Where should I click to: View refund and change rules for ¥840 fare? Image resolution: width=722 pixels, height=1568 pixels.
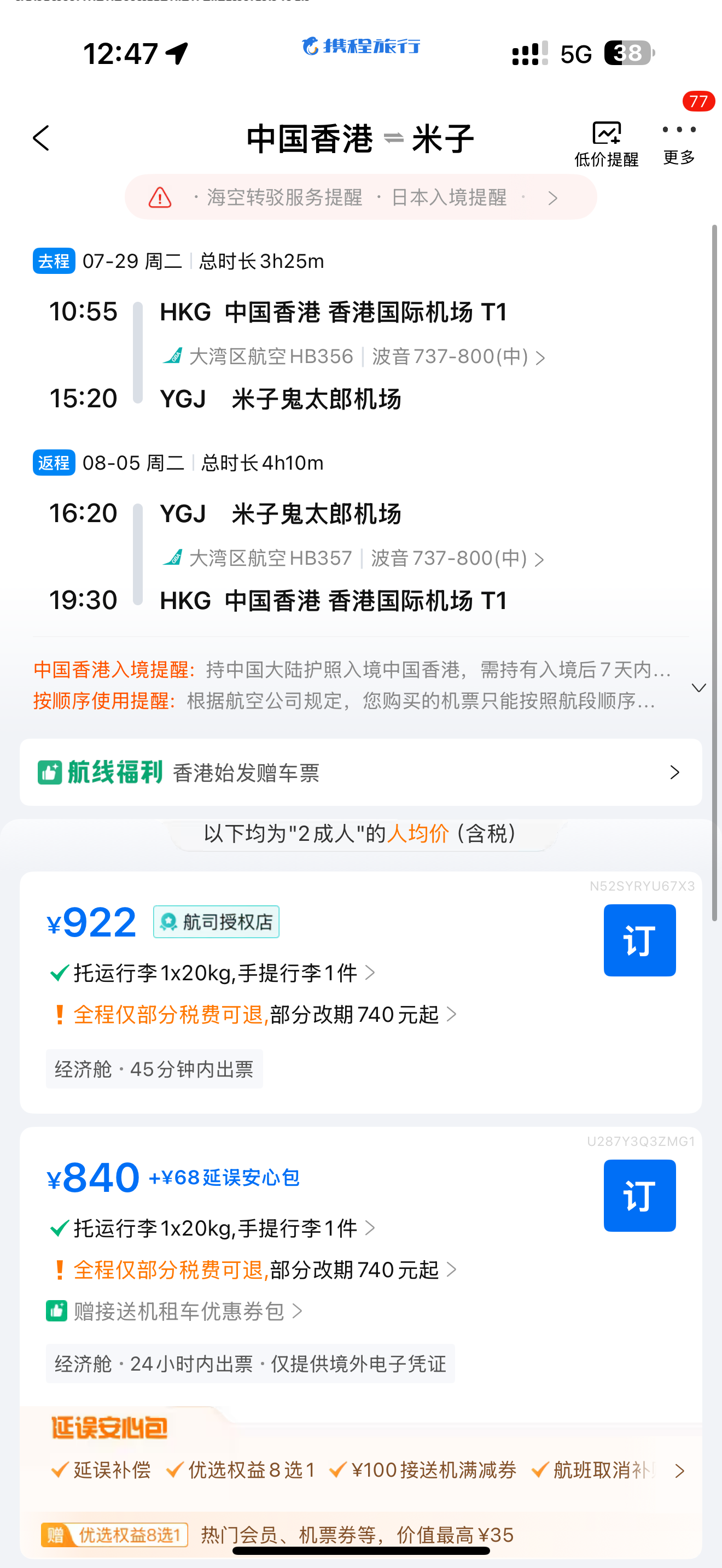(254, 1269)
